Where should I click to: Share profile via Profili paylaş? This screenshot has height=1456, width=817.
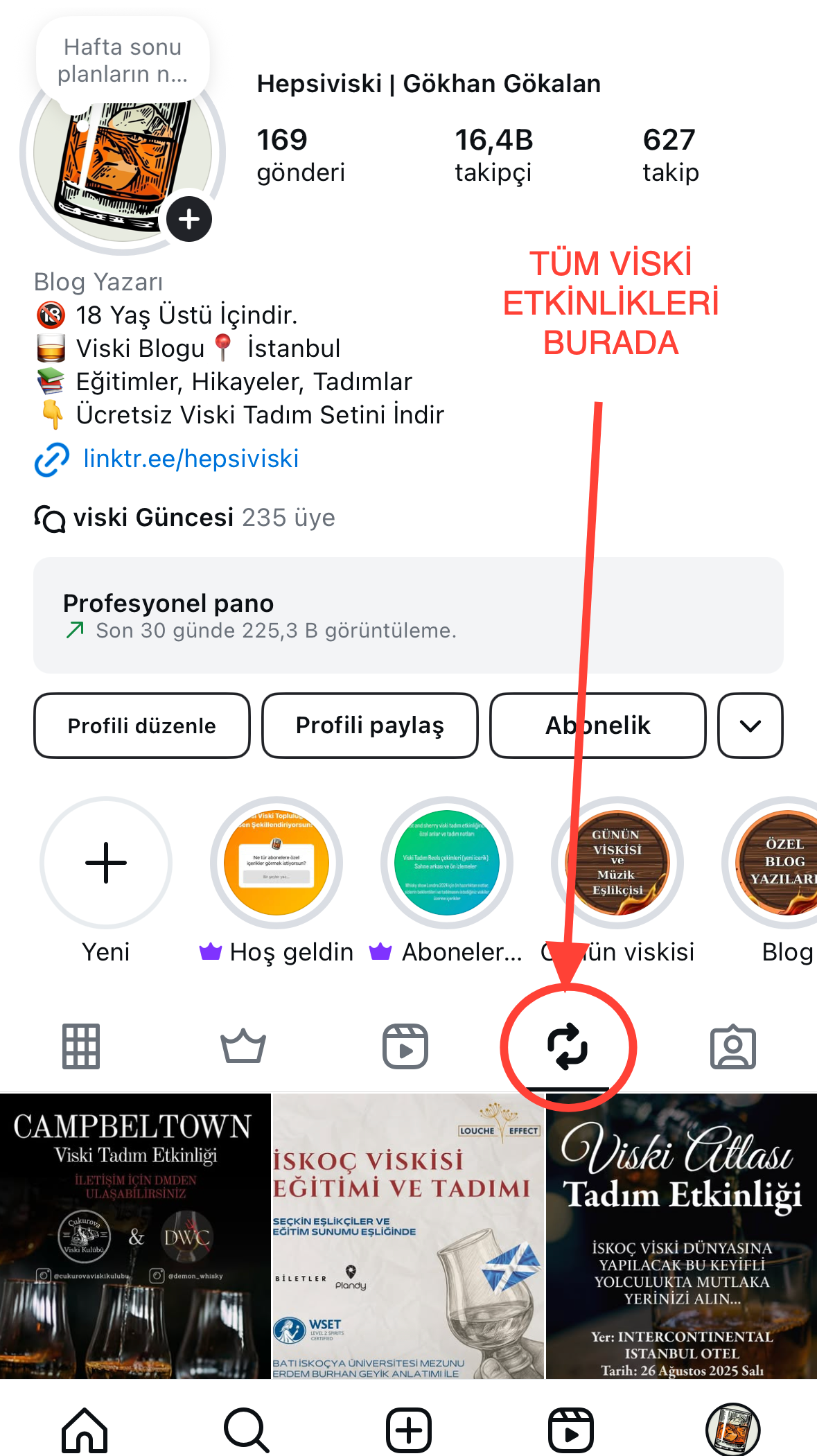point(369,726)
